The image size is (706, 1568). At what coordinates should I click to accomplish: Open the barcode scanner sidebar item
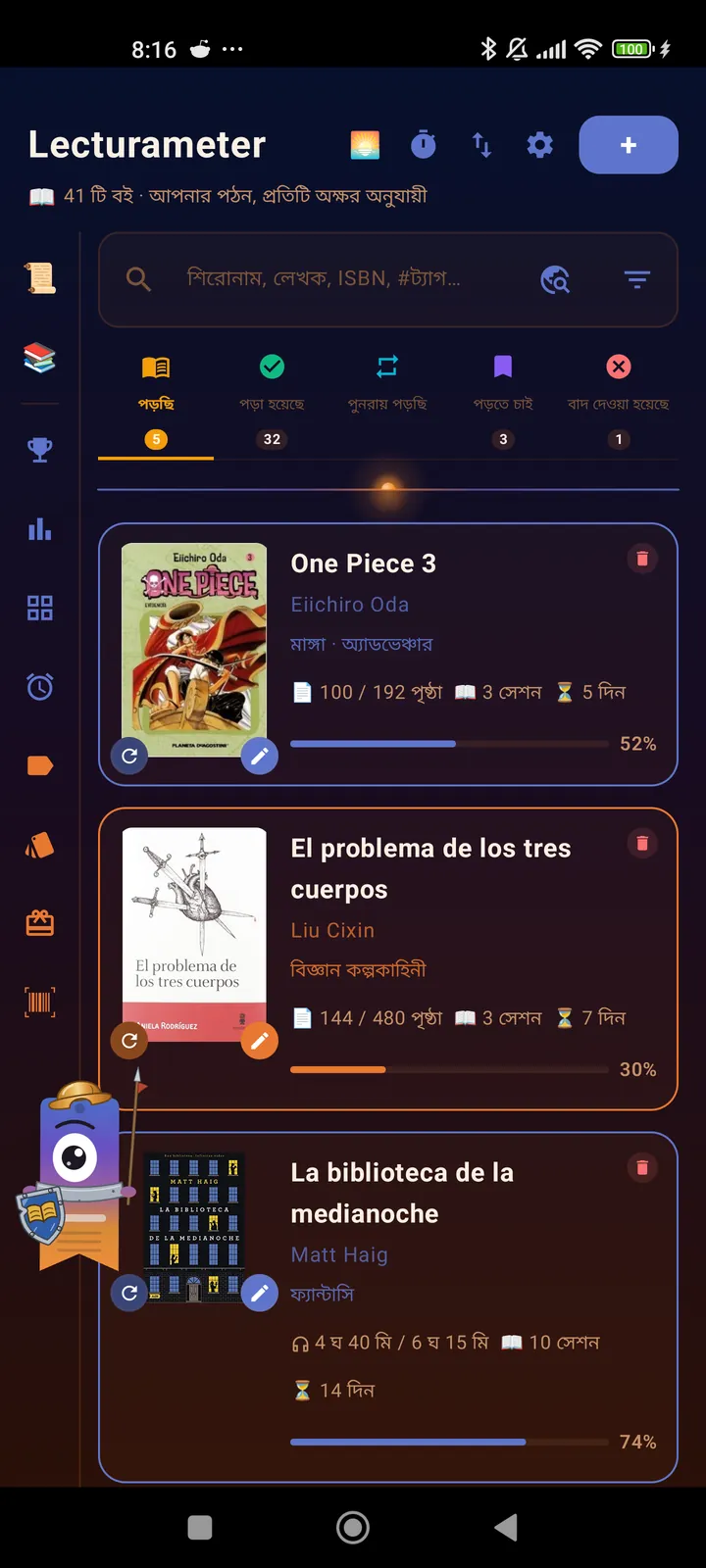coord(40,1003)
